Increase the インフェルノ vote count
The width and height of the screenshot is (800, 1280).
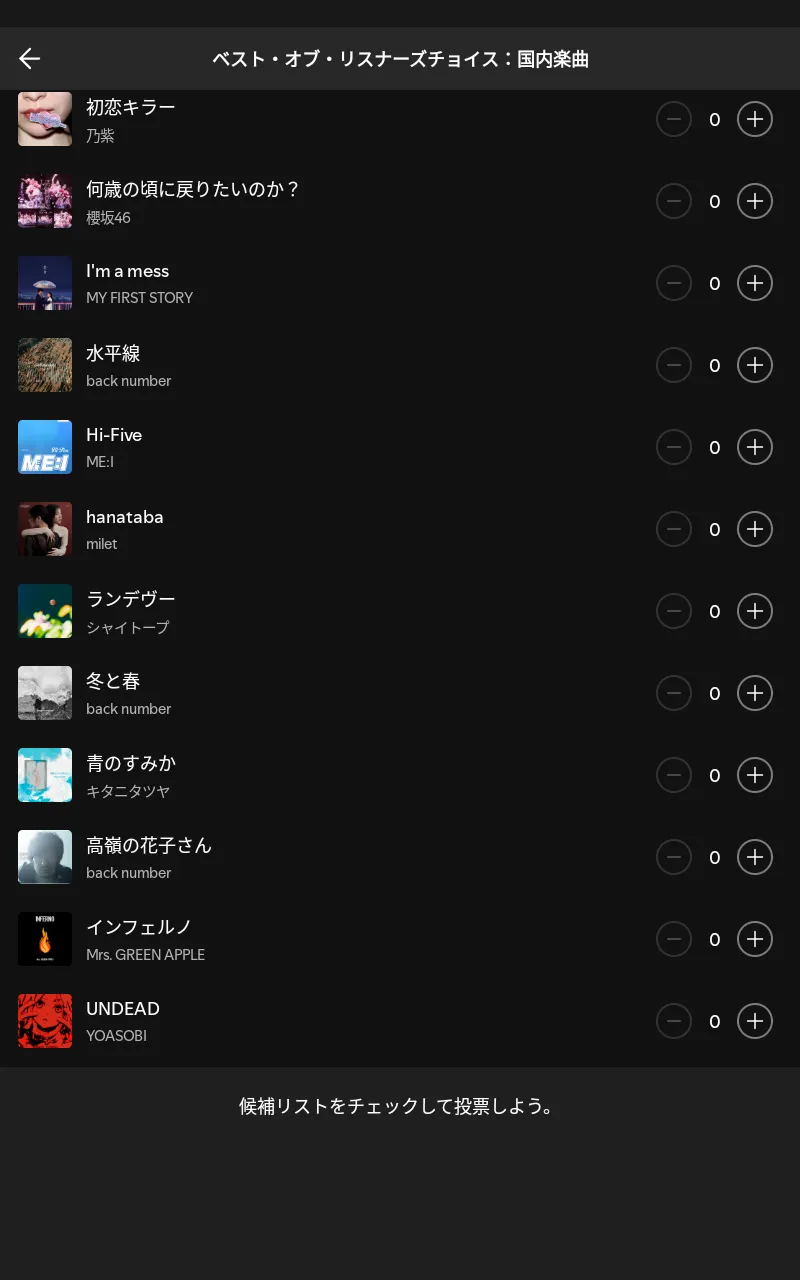coord(755,940)
